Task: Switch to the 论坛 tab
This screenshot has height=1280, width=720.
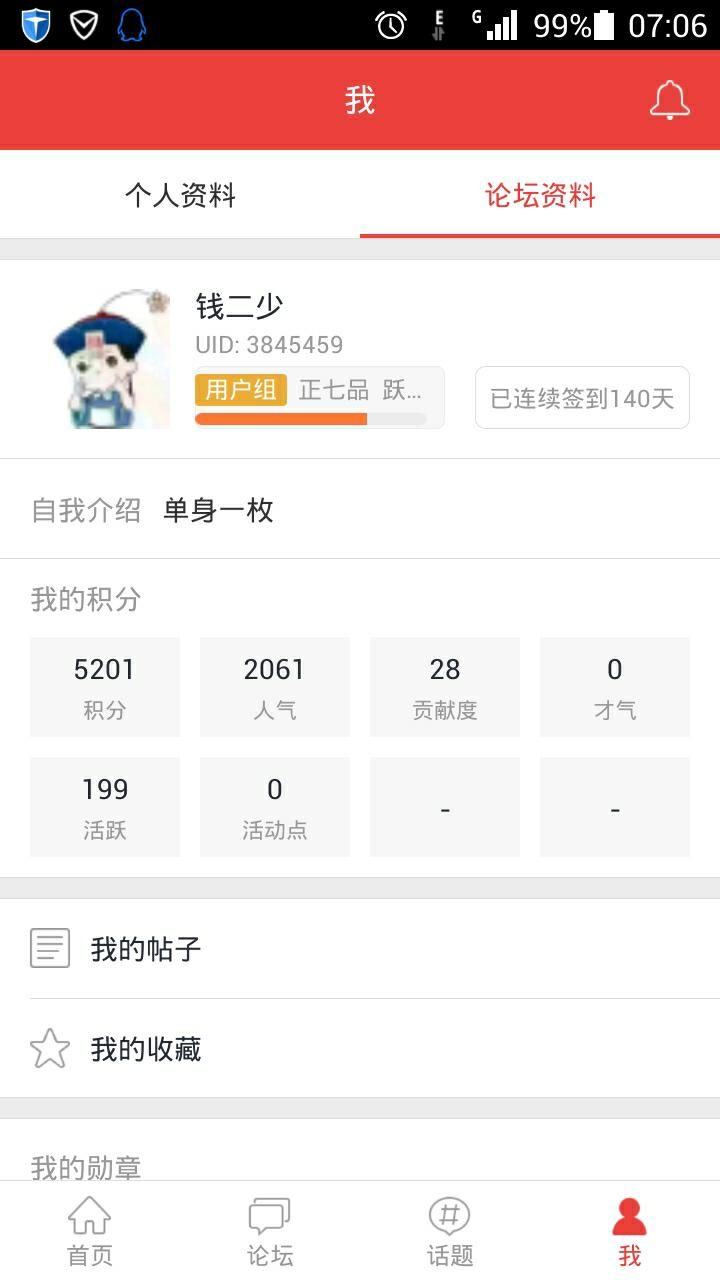Action: [270, 1231]
